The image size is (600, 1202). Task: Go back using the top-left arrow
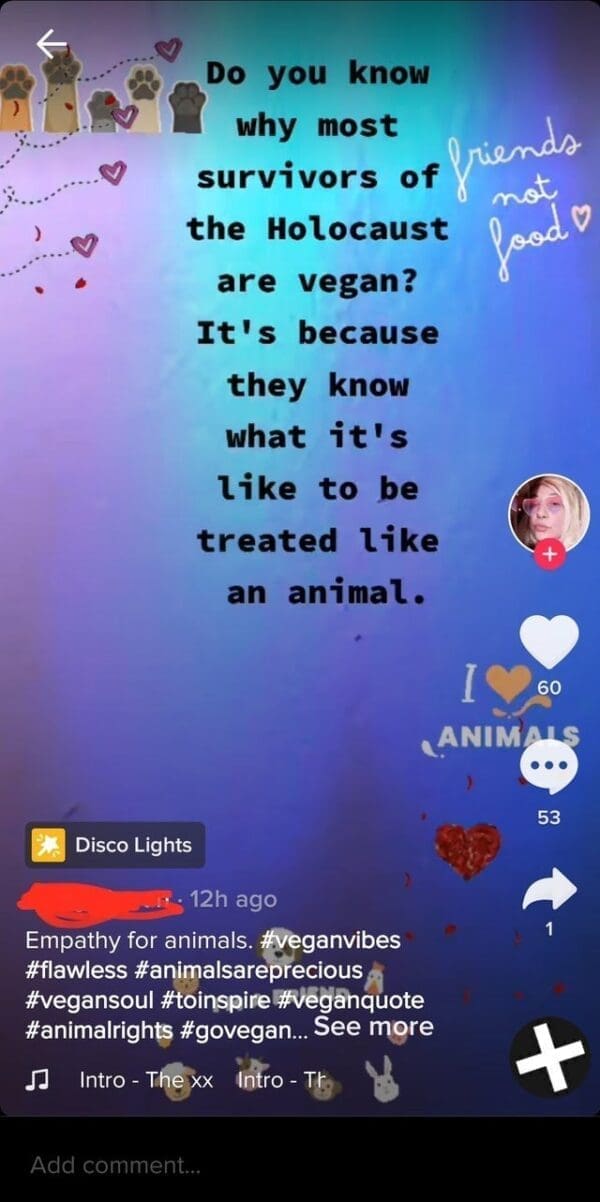coord(51,44)
